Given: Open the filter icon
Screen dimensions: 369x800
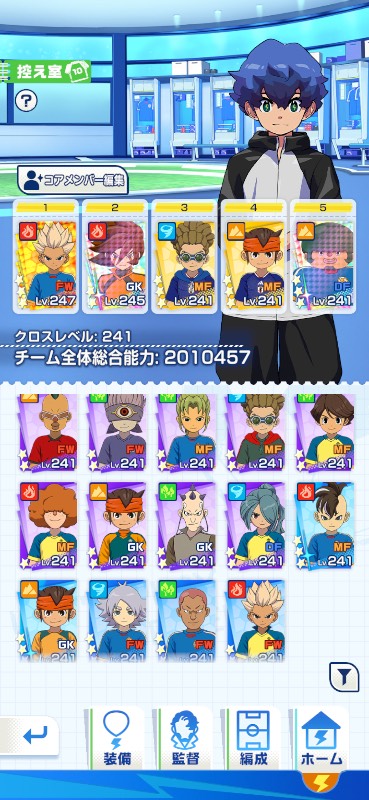Looking at the screenshot, I should [344, 677].
